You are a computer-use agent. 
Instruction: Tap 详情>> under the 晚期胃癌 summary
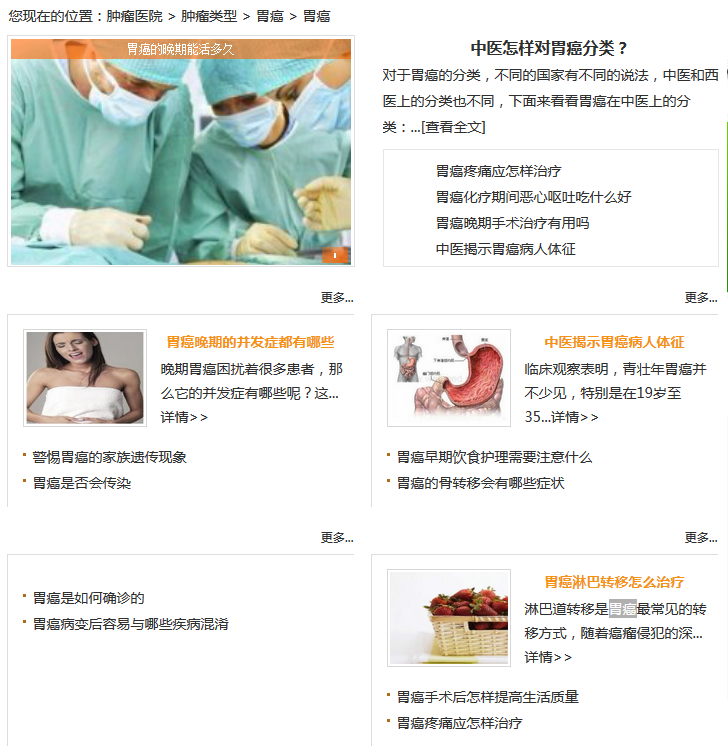pos(184,417)
